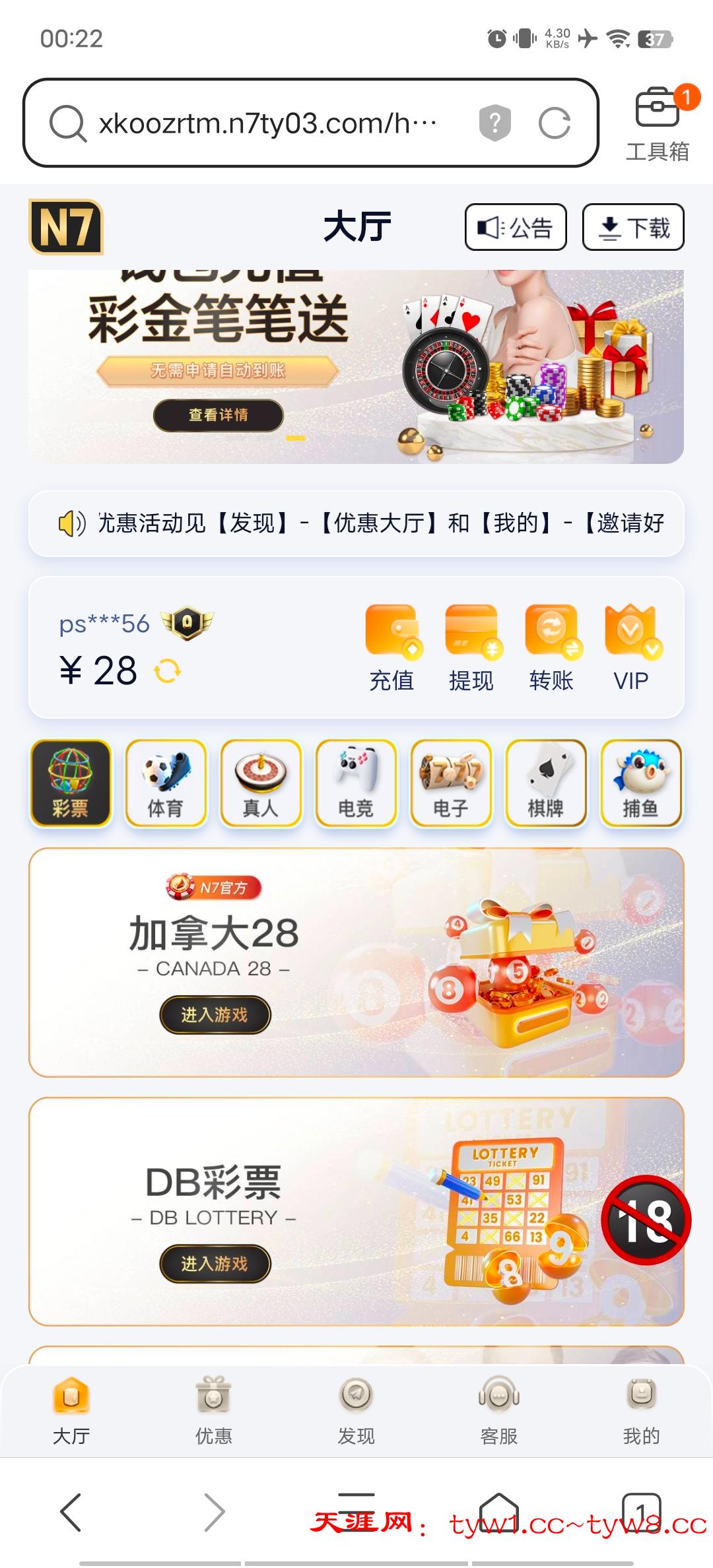Viewport: 713px width, 1568px height.
Task: Tap 查看详情 on the banner
Action: pyautogui.click(x=219, y=415)
